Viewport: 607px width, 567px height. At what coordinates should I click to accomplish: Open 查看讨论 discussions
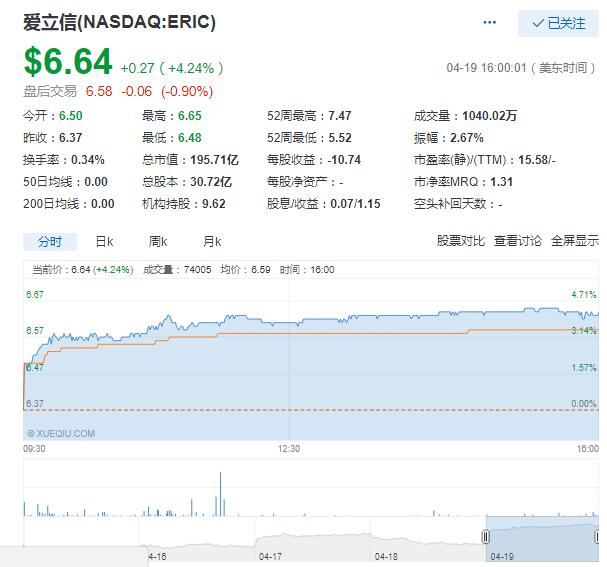click(518, 241)
